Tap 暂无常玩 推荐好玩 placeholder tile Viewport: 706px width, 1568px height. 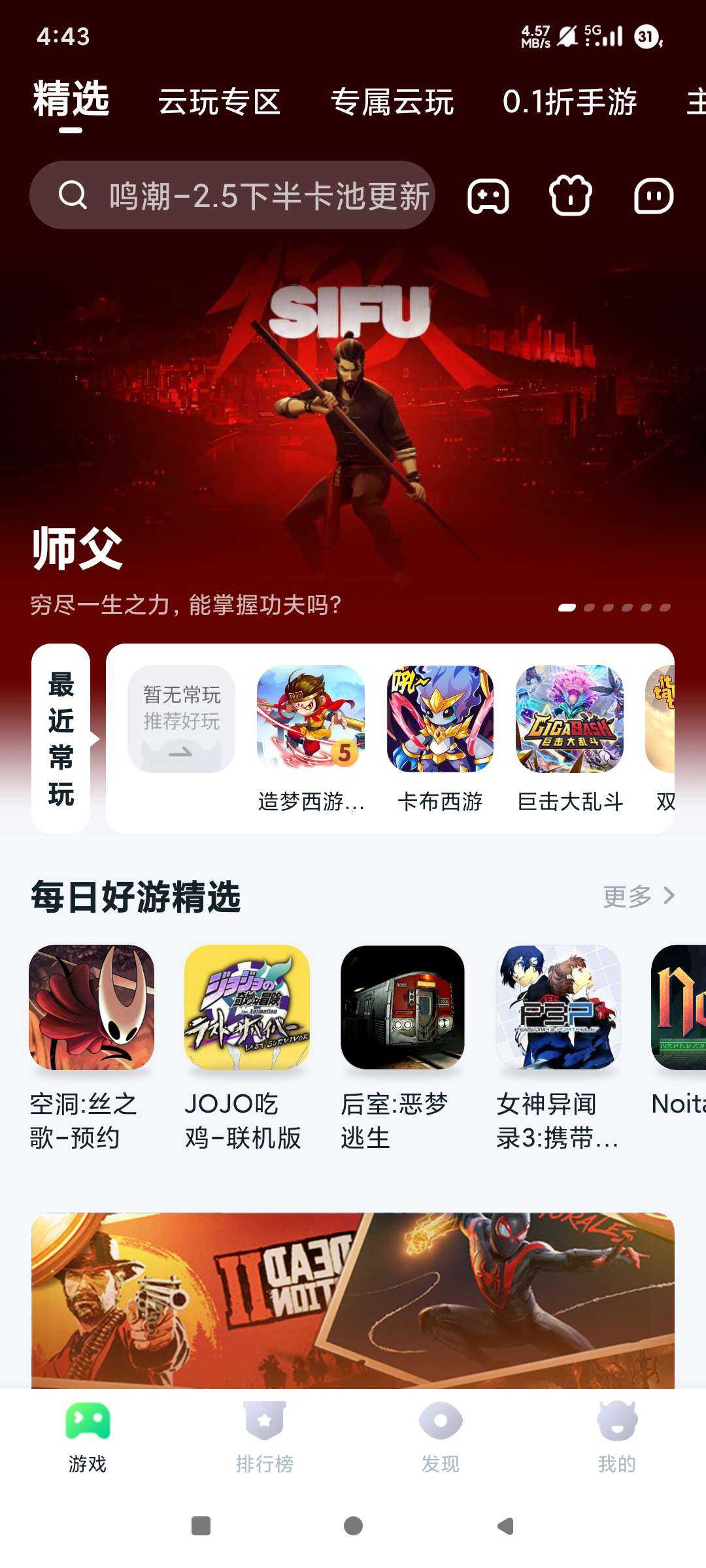181,719
